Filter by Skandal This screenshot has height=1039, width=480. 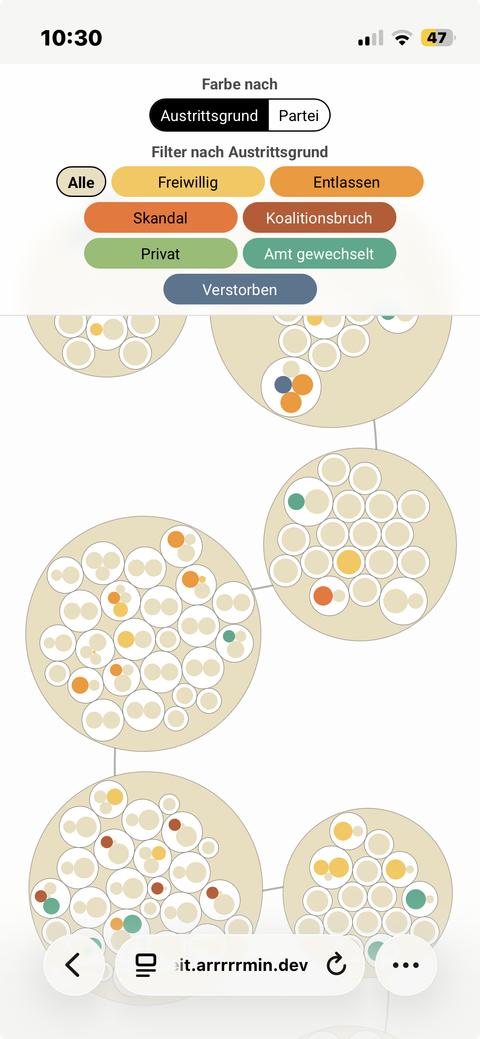[160, 217]
